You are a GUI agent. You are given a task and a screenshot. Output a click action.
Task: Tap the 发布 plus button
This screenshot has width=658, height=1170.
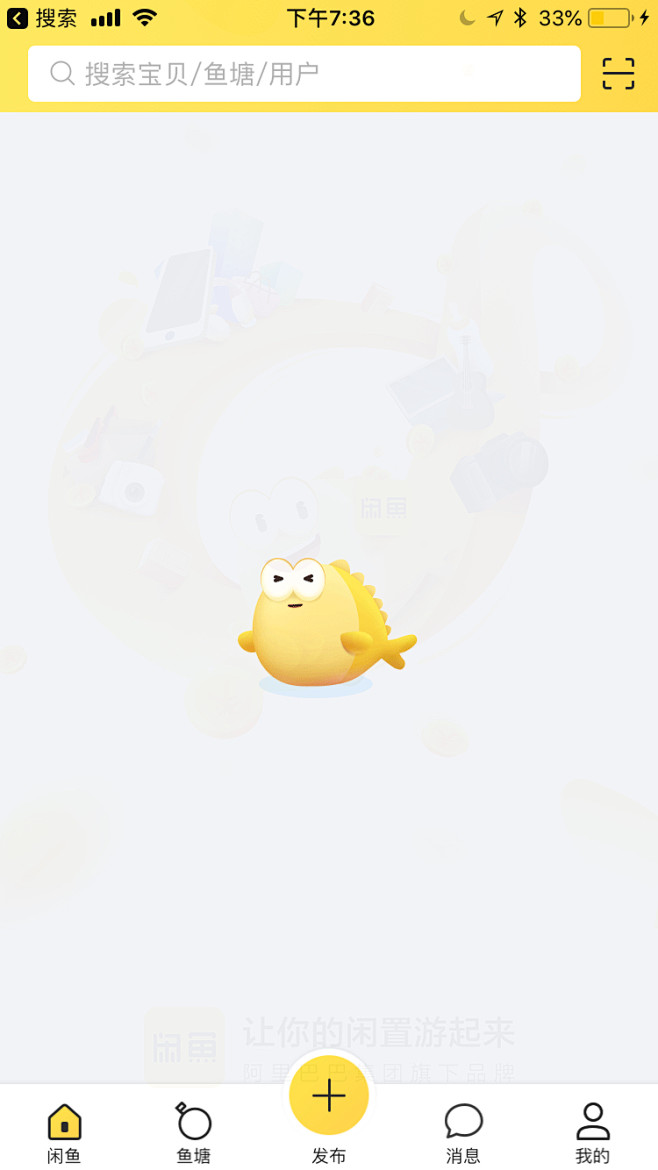tap(329, 1095)
